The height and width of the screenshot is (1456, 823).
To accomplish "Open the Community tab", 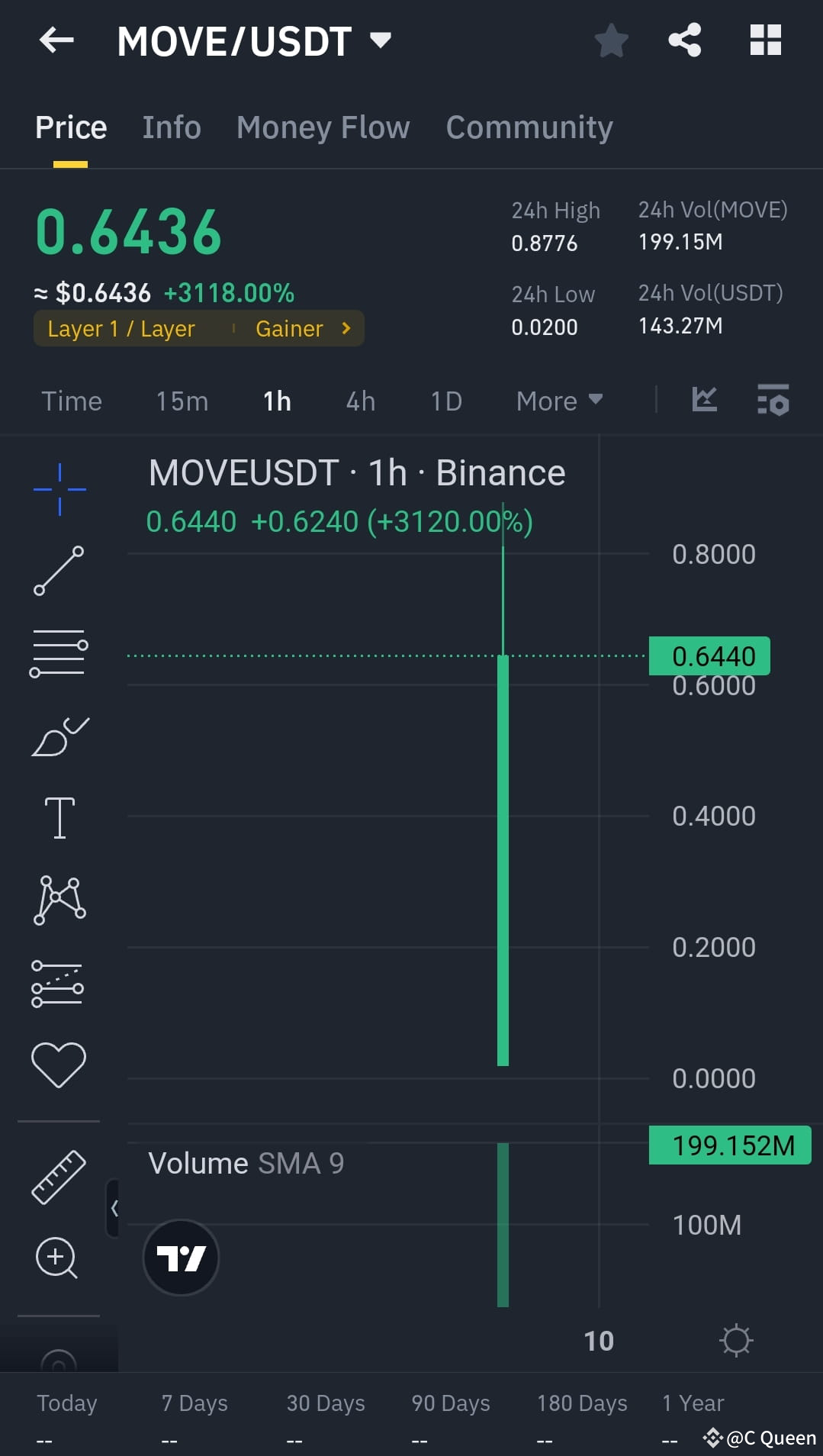I will tap(529, 127).
